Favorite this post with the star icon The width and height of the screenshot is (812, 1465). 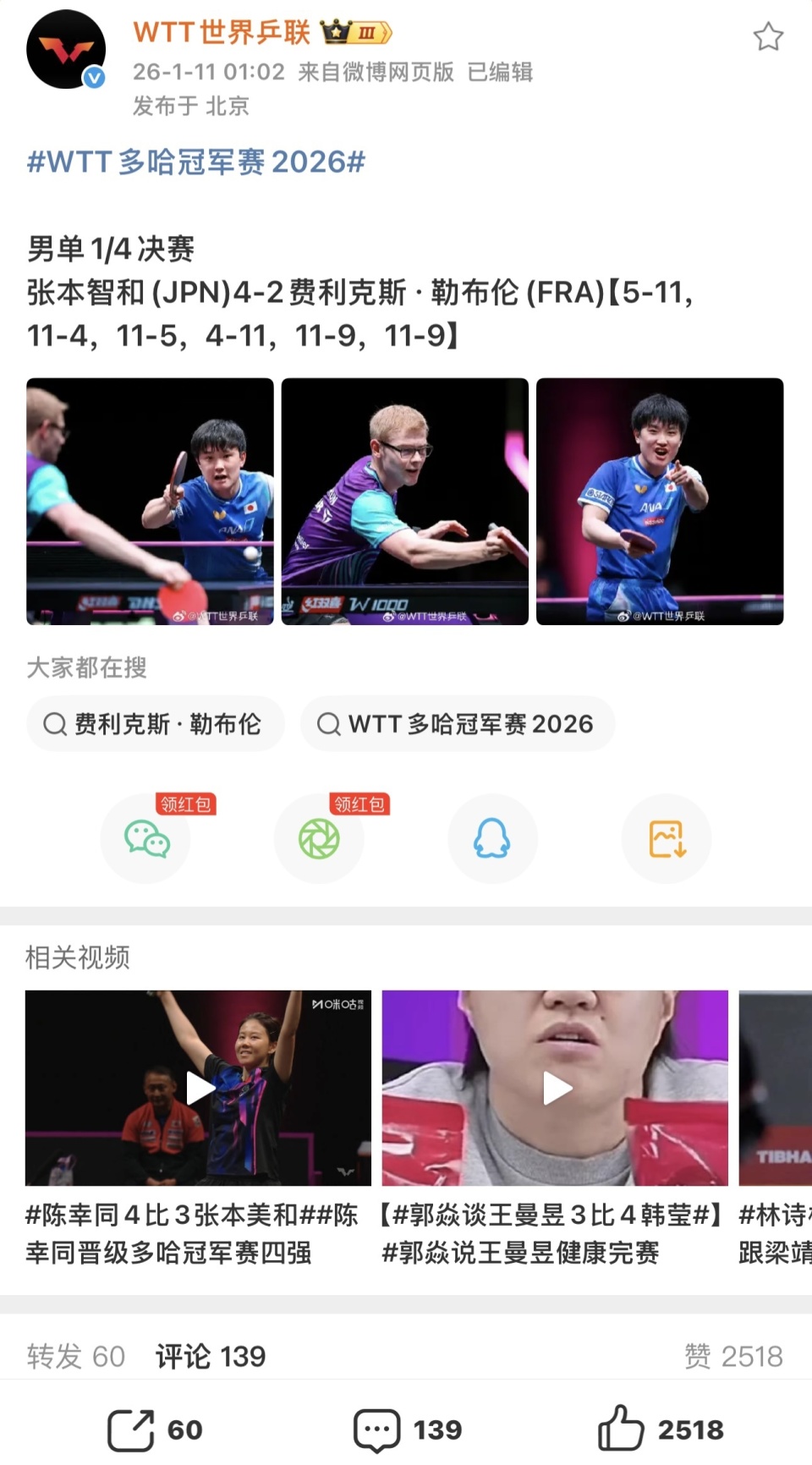[x=768, y=37]
